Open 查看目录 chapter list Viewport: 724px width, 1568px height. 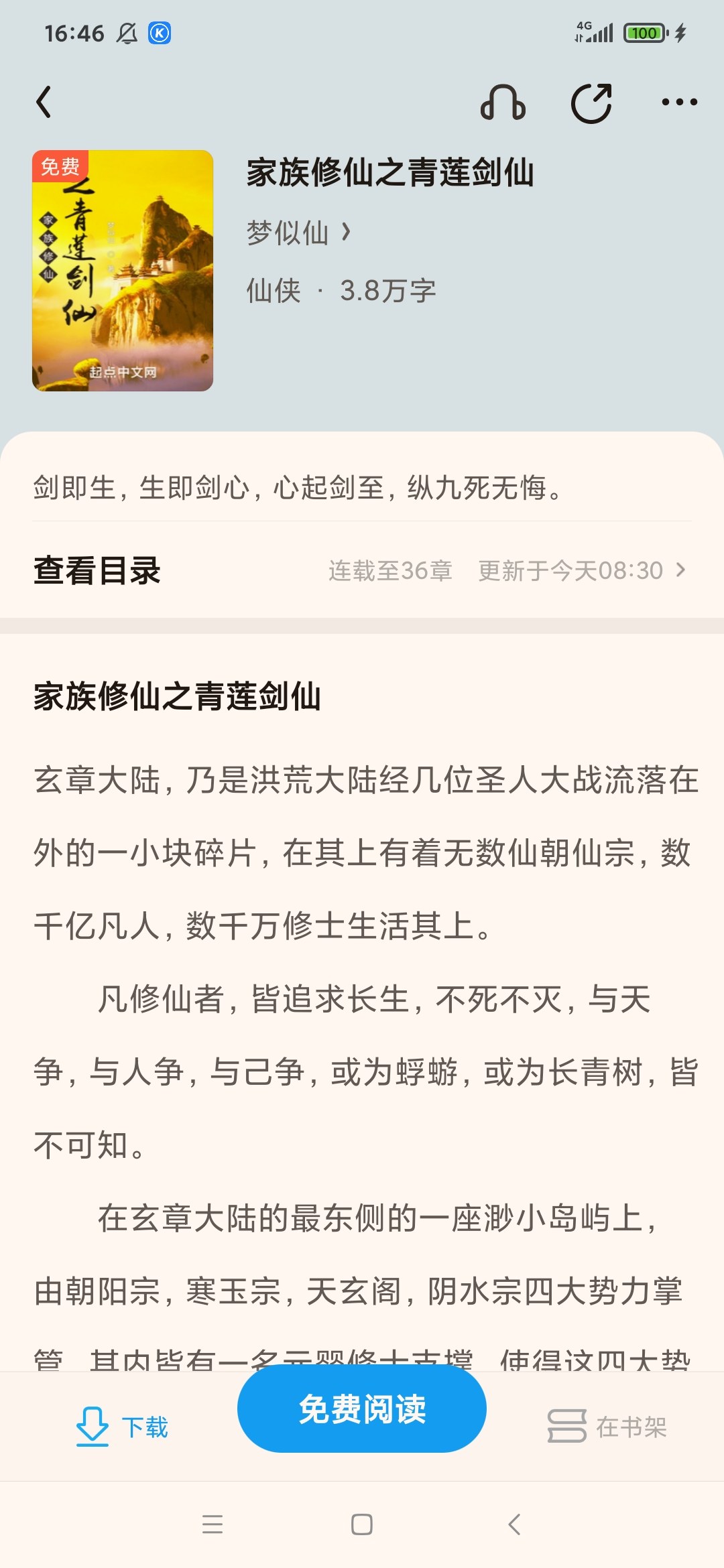pyautogui.click(x=362, y=570)
